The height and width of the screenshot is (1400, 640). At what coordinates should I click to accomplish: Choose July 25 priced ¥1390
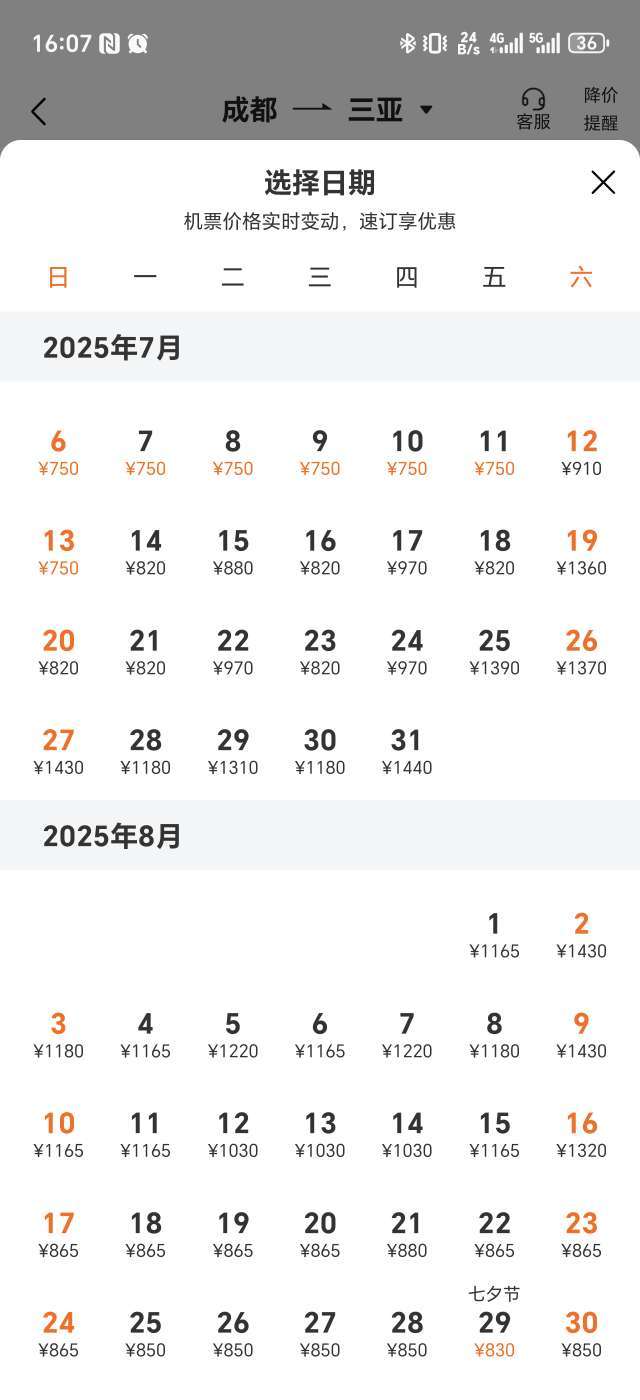tap(494, 652)
